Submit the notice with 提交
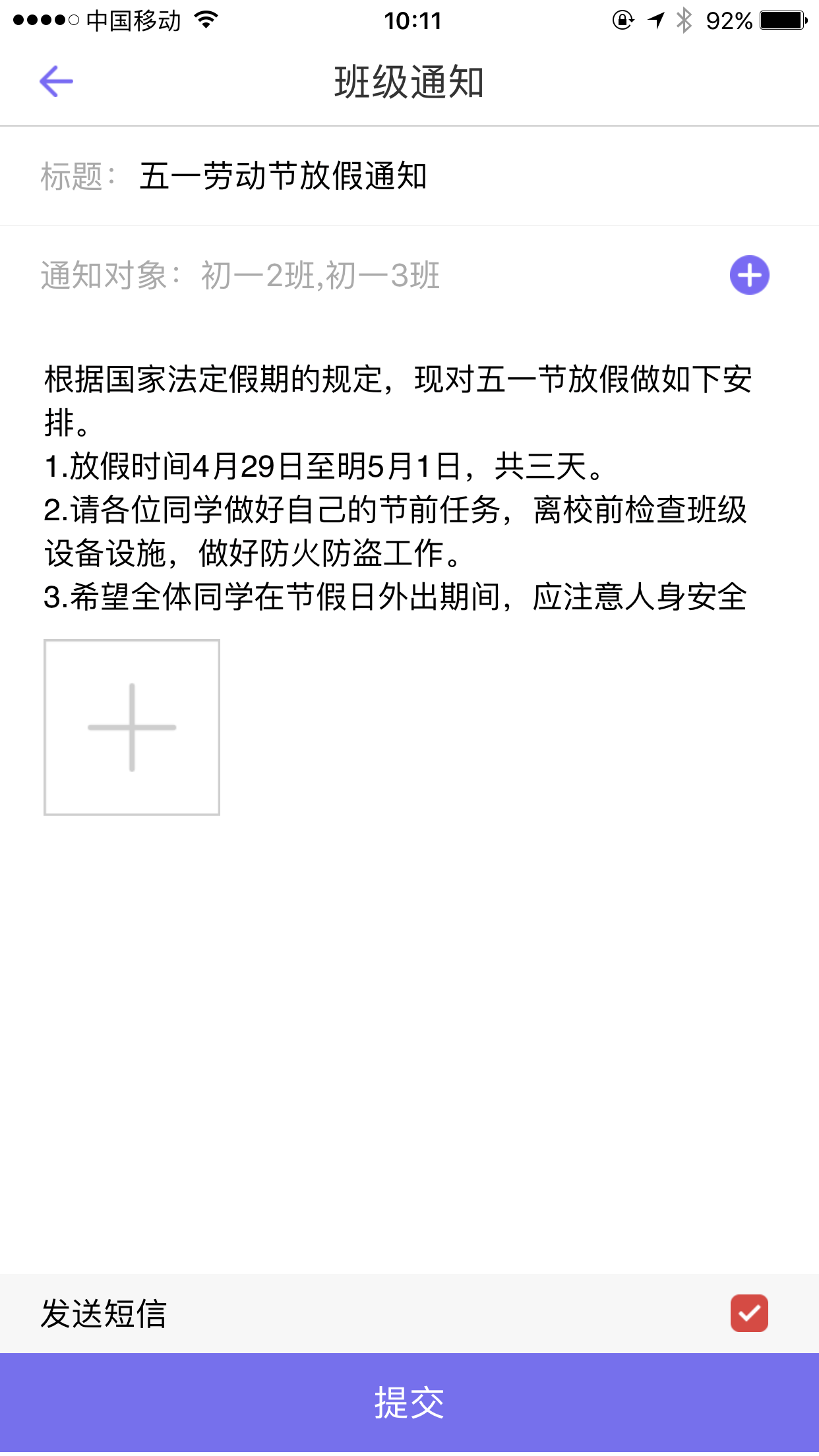Viewport: 819px width, 1456px height. (x=409, y=1403)
